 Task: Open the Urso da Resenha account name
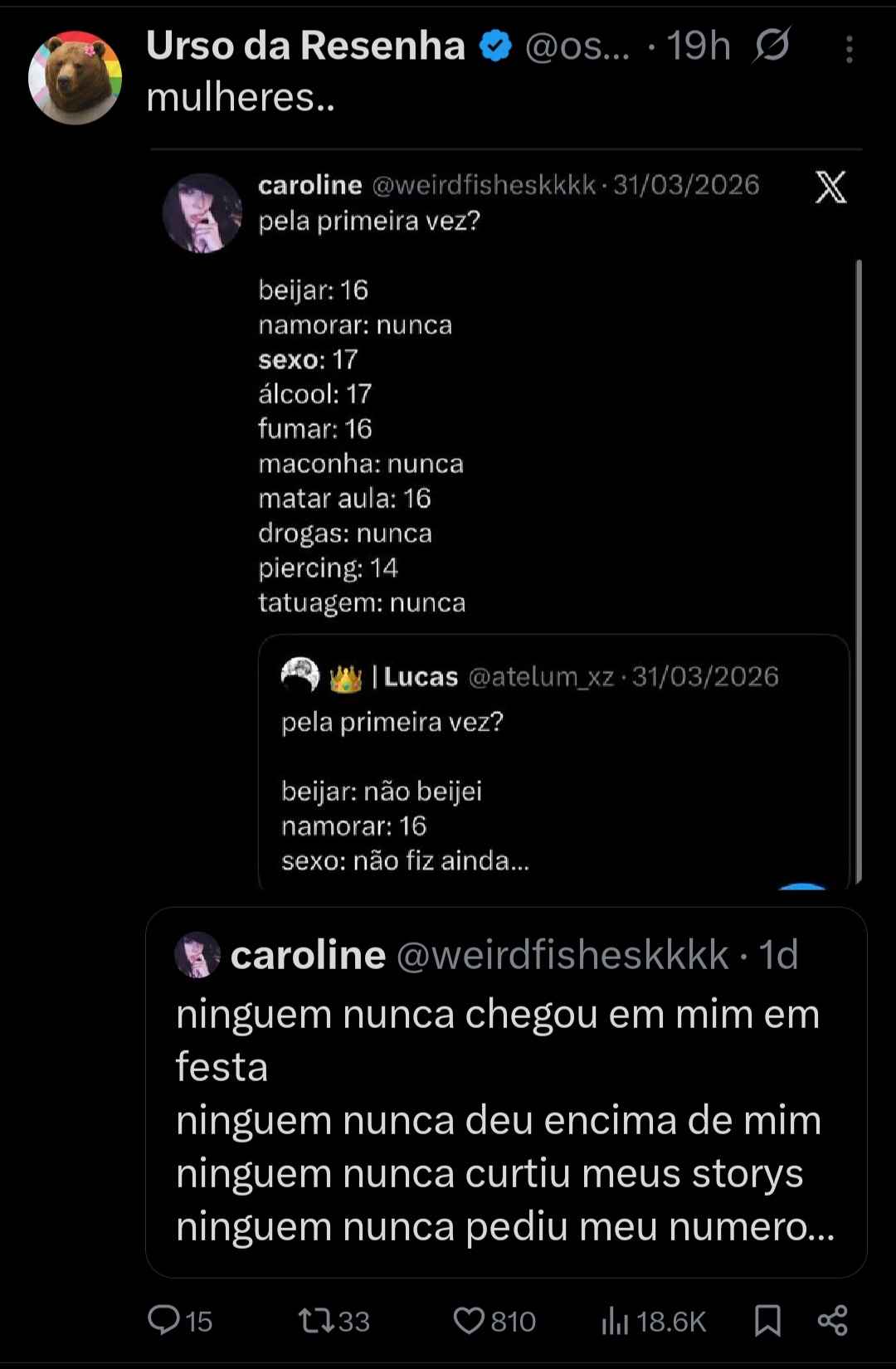coord(305,46)
